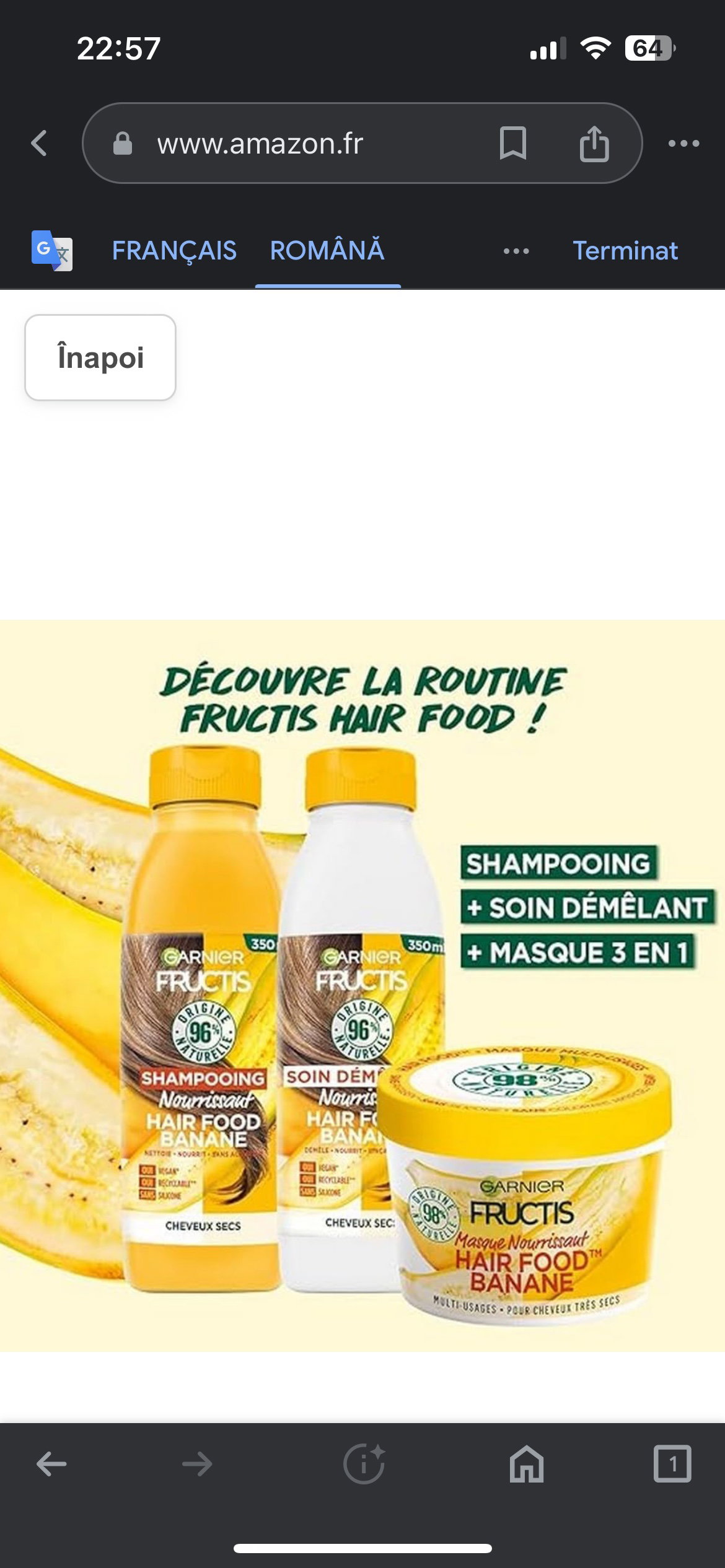Open the Fructis Hair Food product image
The width and height of the screenshot is (725, 1568).
(x=362, y=986)
